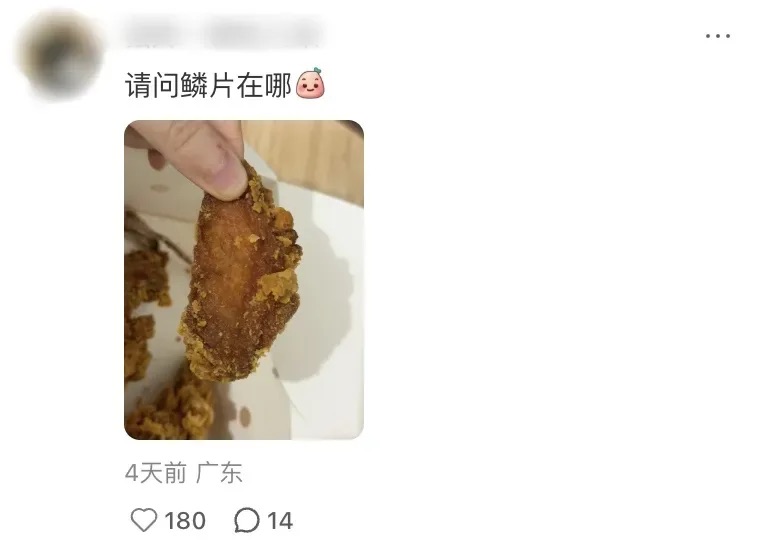Open the three-dot overflow menu
768x554 pixels.
pyautogui.click(x=717, y=36)
